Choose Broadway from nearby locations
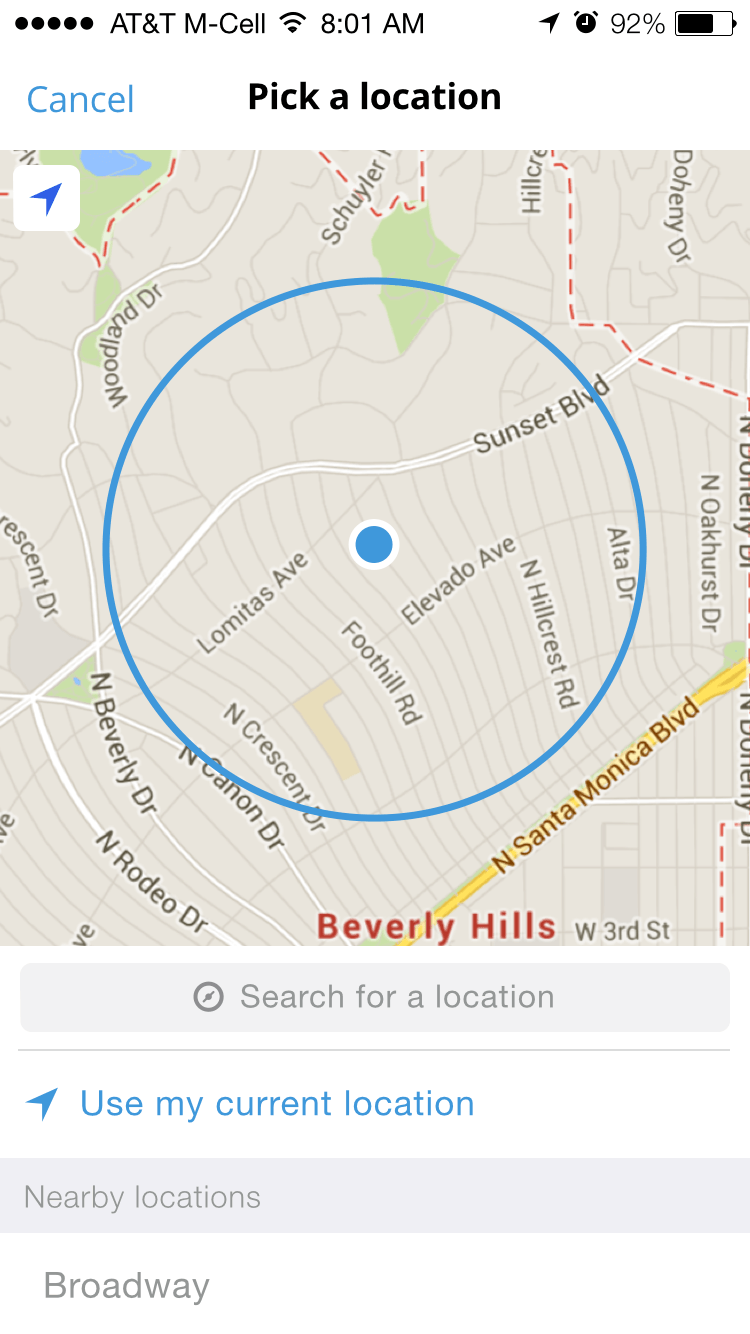Viewport: 750px width, 1334px height. click(x=127, y=1286)
